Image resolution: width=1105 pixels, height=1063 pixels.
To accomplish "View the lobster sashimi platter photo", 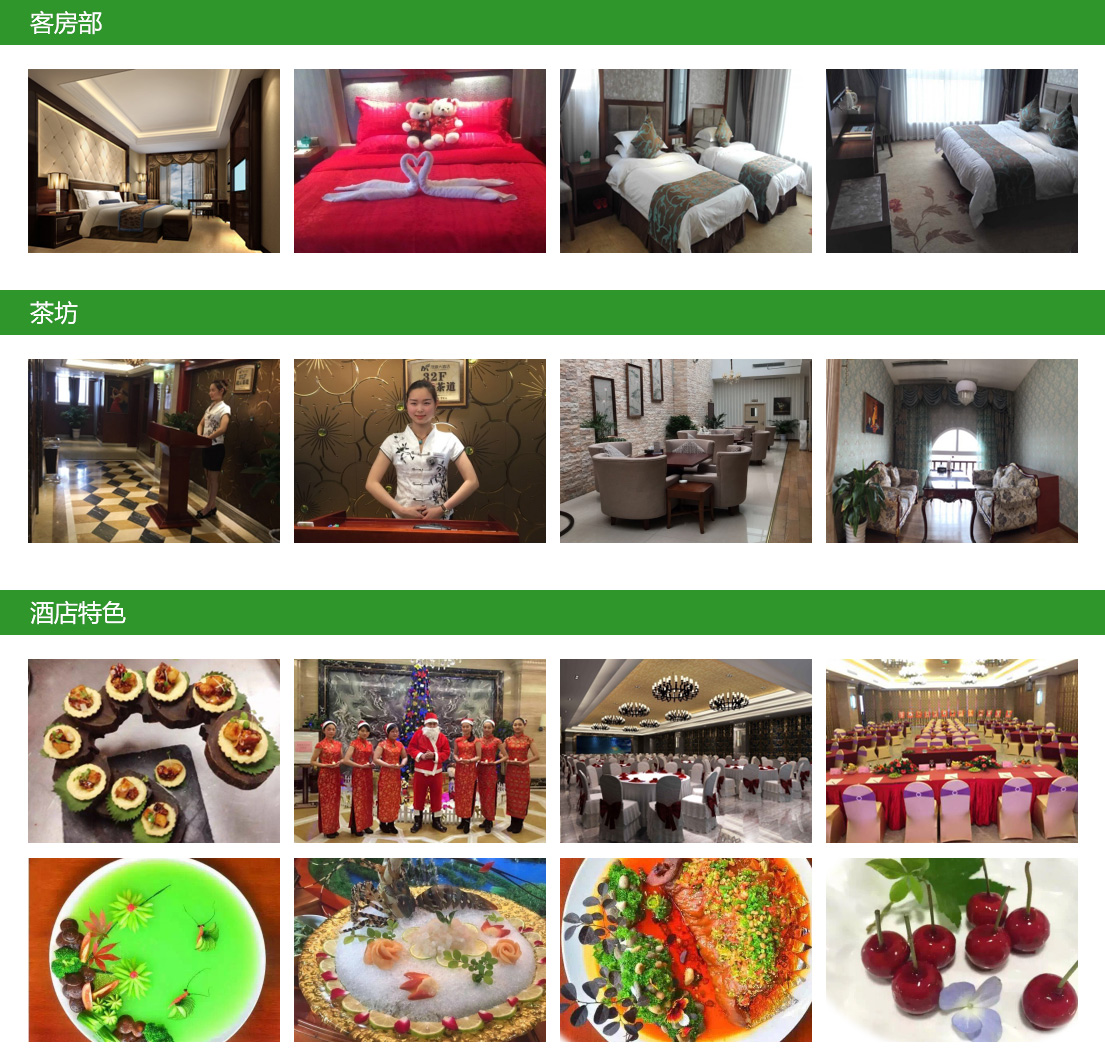I will 420,950.
